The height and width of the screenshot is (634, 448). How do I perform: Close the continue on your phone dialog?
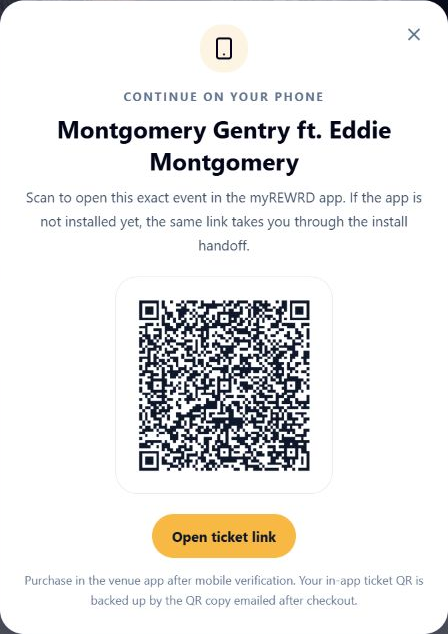coord(414,35)
